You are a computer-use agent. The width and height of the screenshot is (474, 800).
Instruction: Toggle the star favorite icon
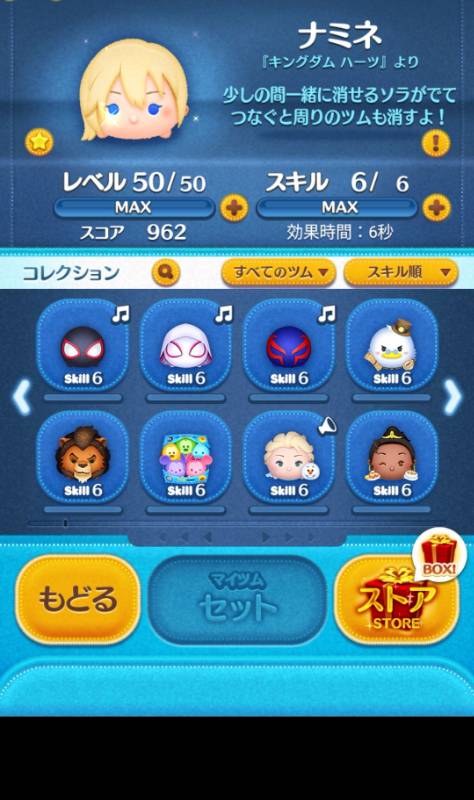click(39, 142)
